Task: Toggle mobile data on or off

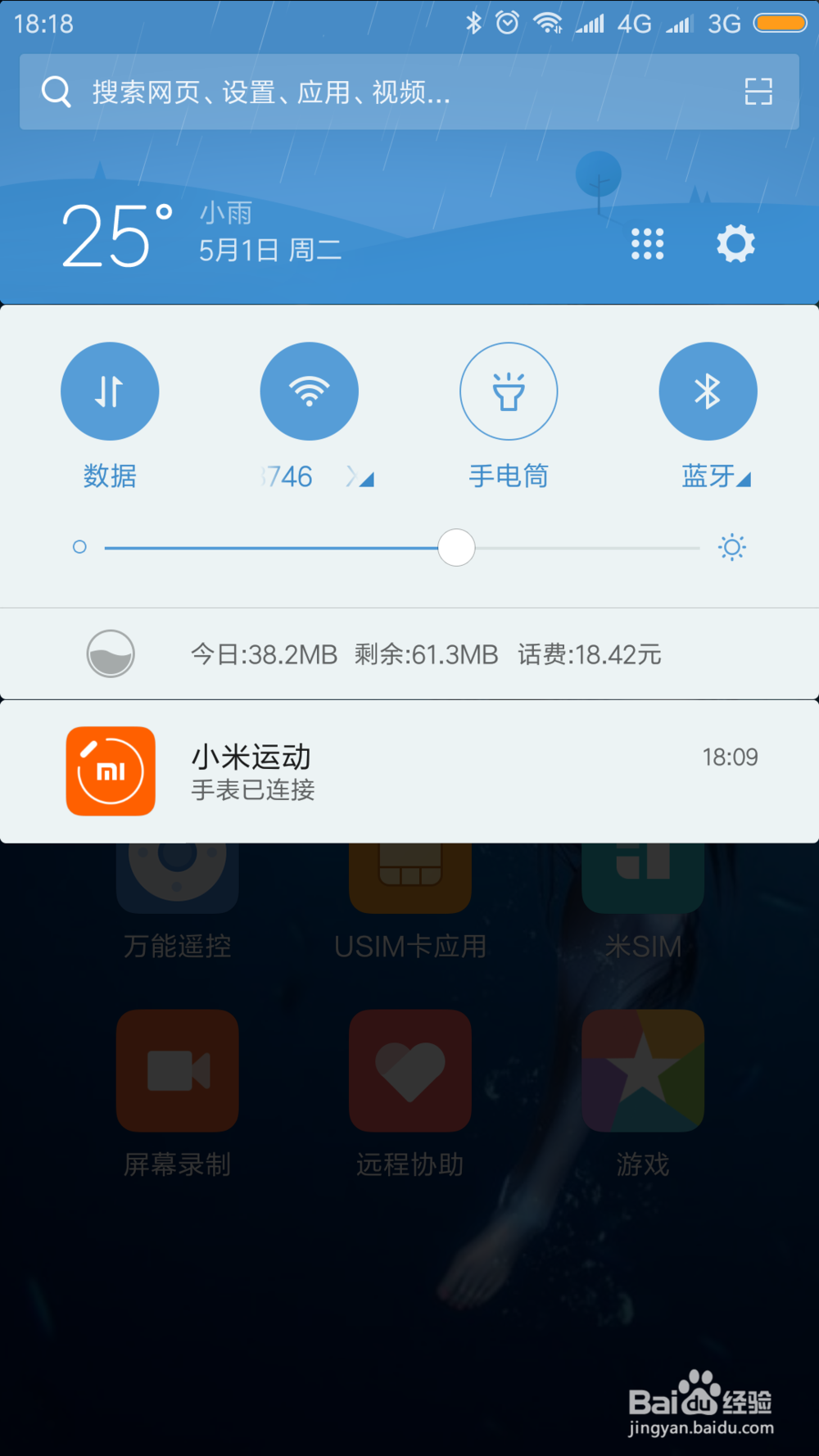Action: pyautogui.click(x=110, y=391)
